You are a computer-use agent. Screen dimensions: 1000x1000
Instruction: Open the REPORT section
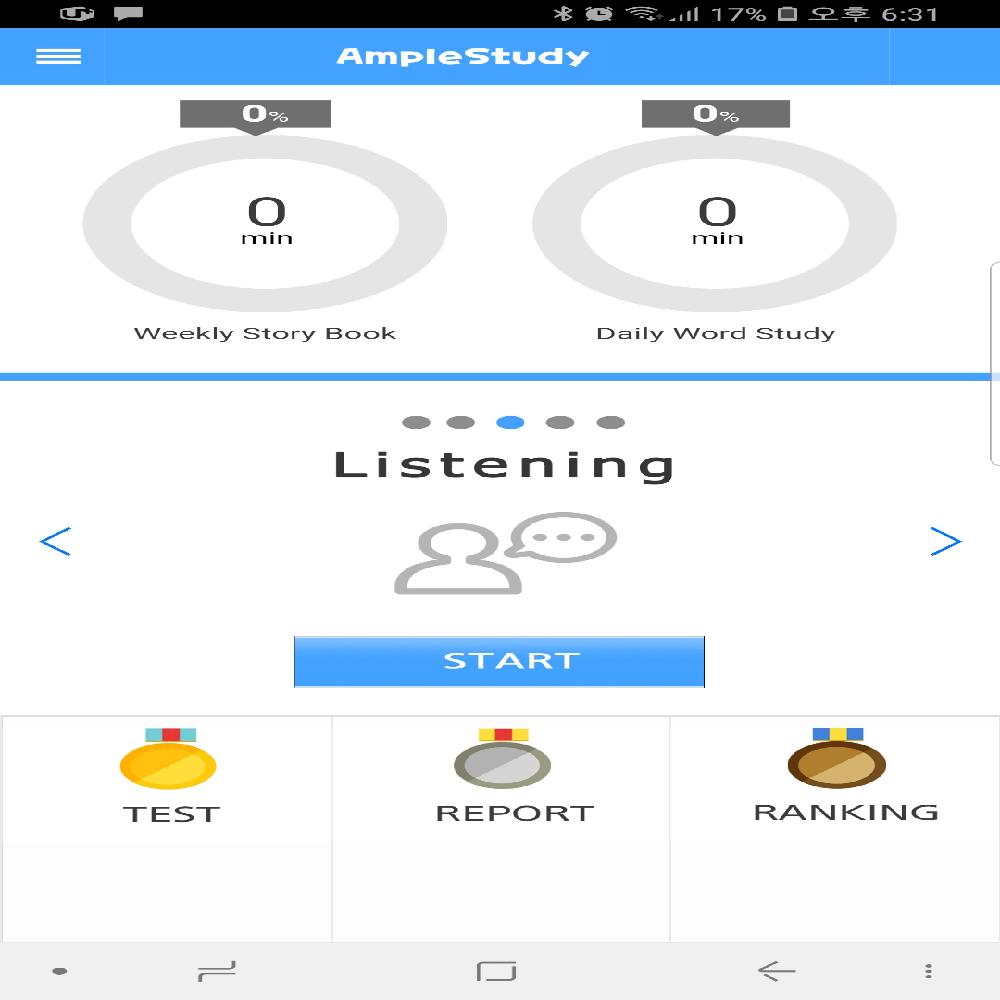click(503, 780)
